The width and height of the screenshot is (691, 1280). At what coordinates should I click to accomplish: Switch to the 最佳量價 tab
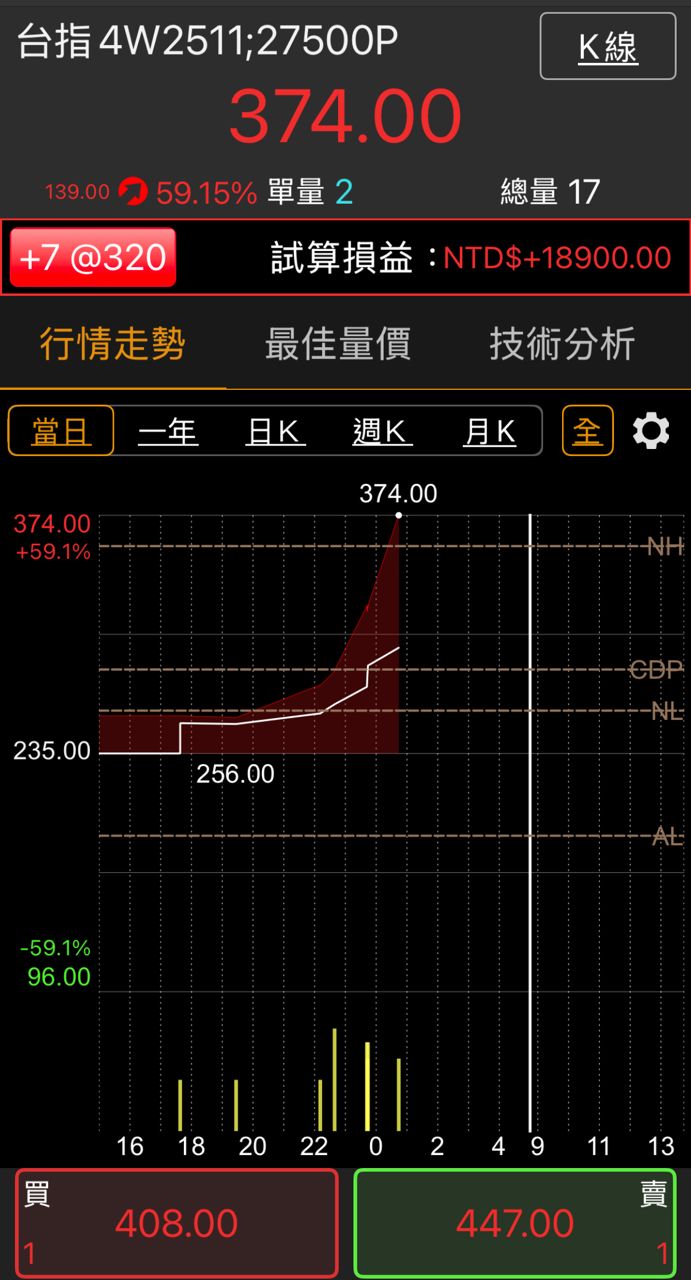[x=337, y=344]
